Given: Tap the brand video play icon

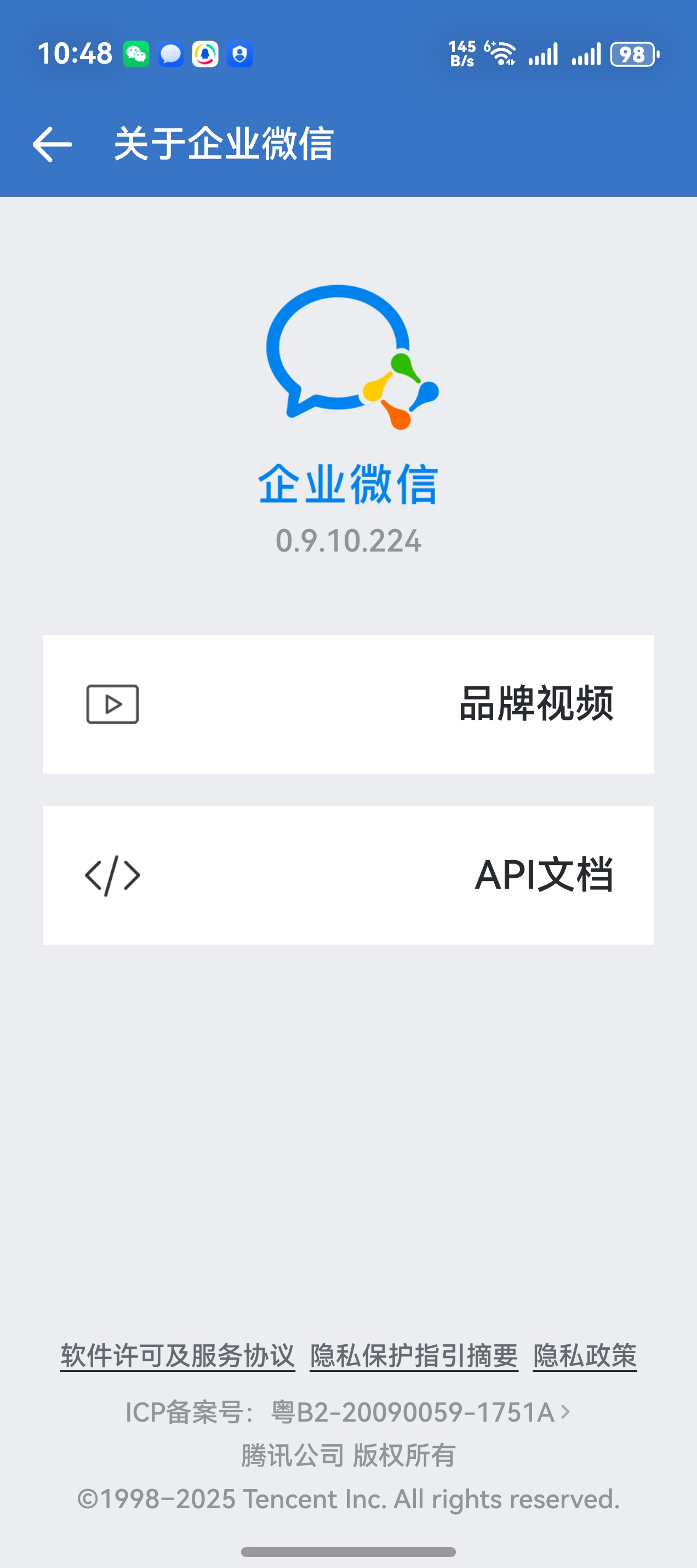Looking at the screenshot, I should 112,705.
